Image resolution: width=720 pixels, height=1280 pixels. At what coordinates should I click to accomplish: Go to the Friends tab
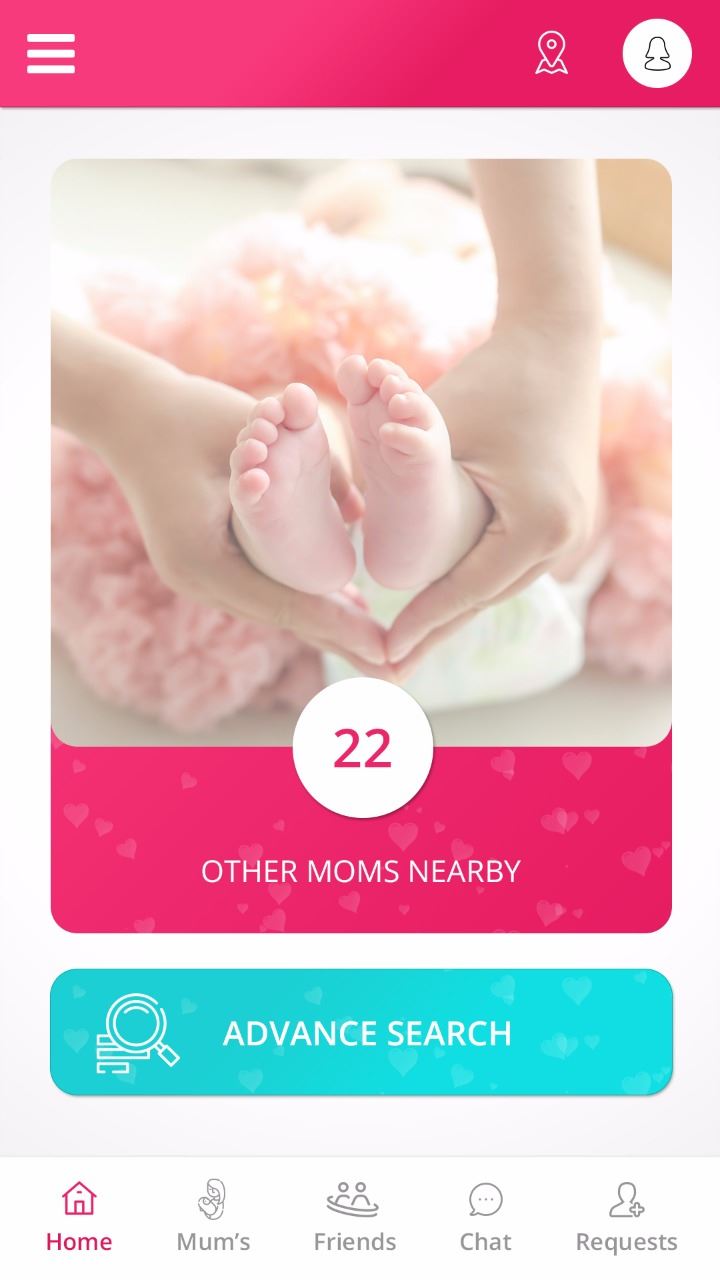[x=354, y=1216]
